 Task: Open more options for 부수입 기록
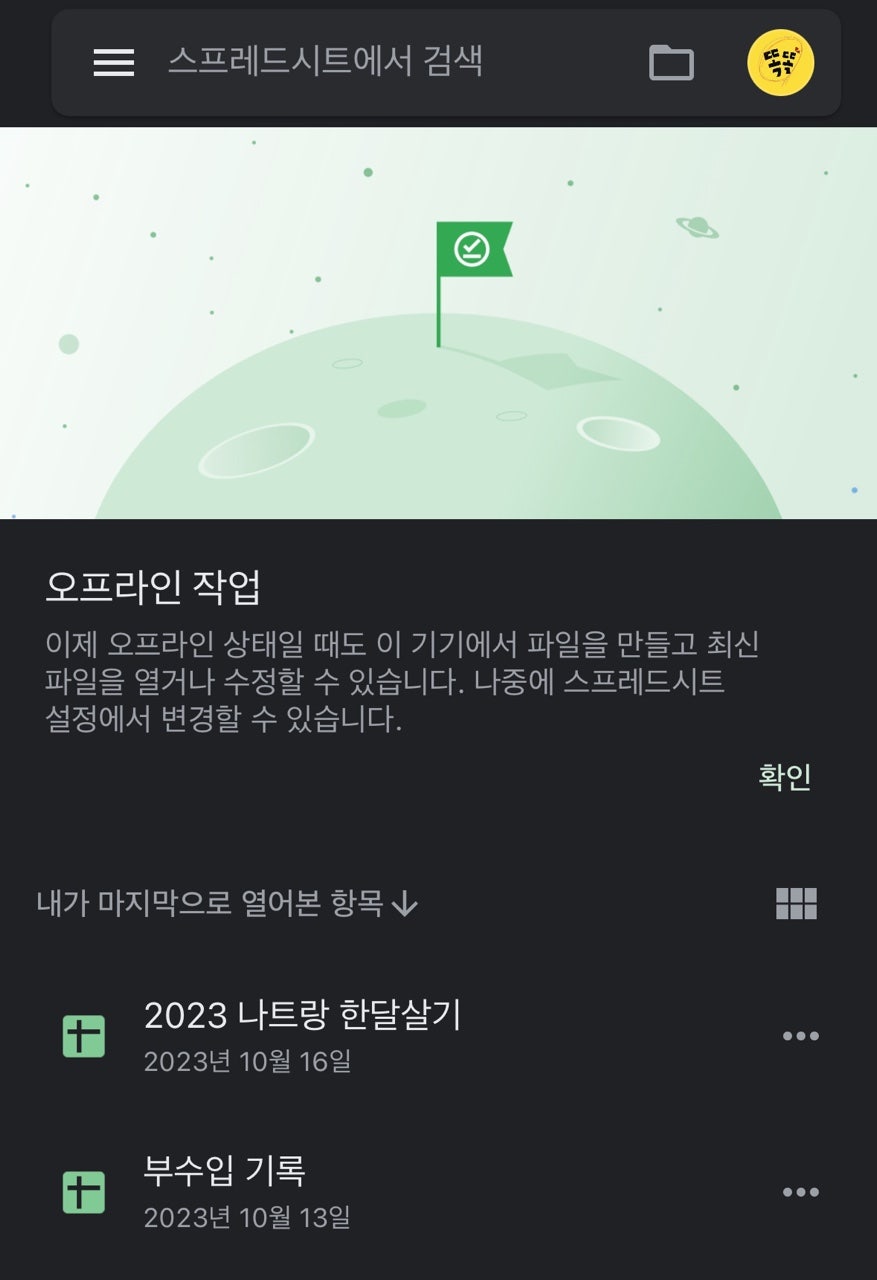point(800,1192)
